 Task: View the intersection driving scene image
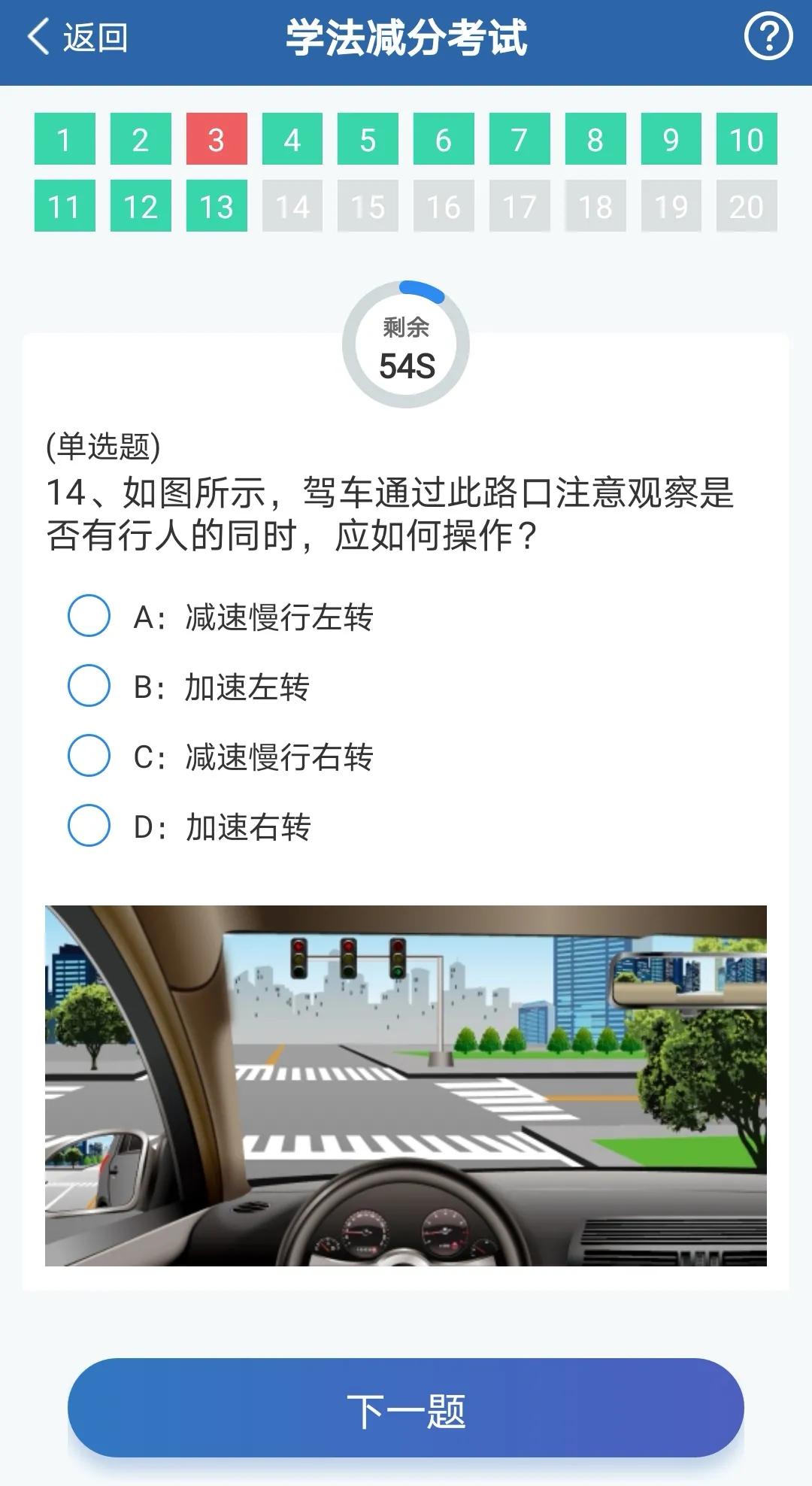point(406,1083)
